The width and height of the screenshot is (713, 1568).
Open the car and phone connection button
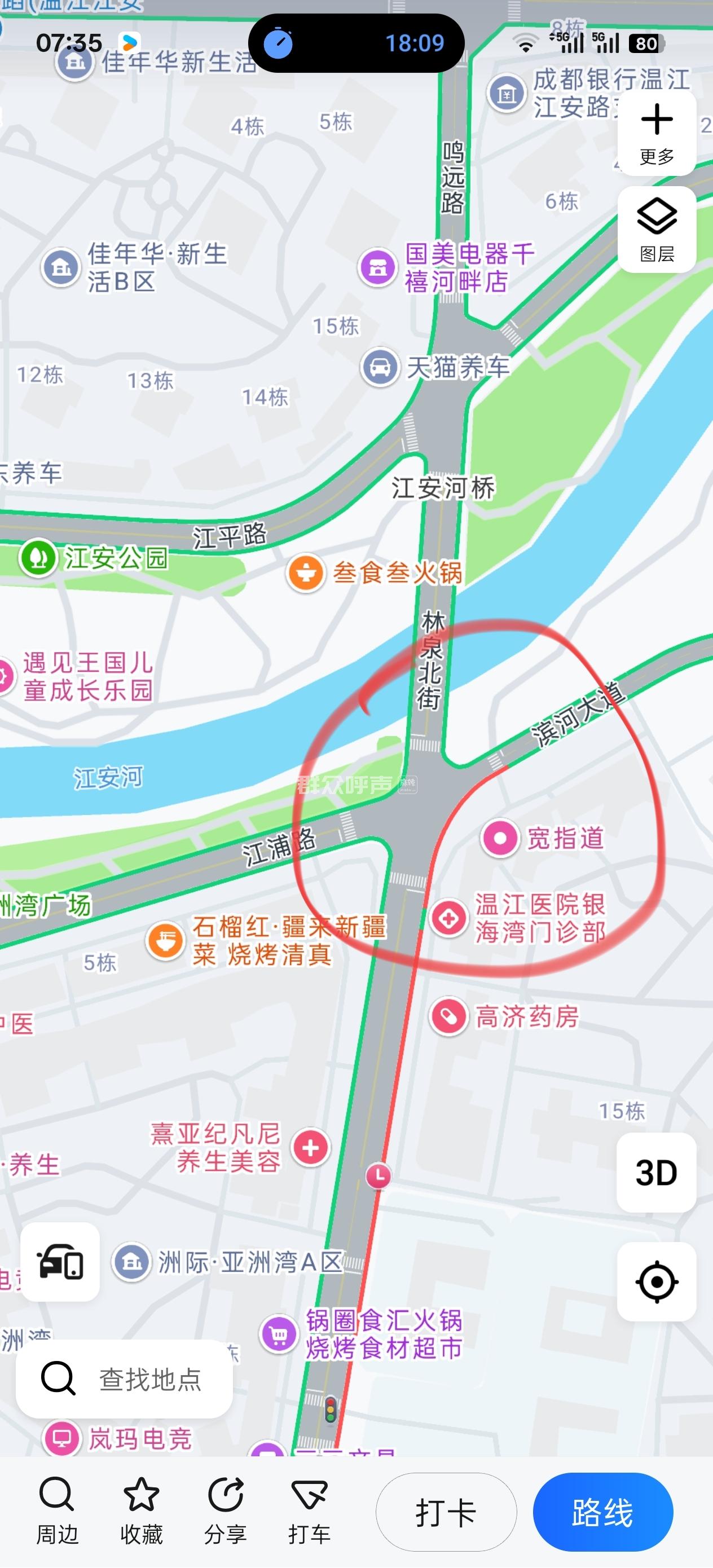click(x=60, y=1261)
